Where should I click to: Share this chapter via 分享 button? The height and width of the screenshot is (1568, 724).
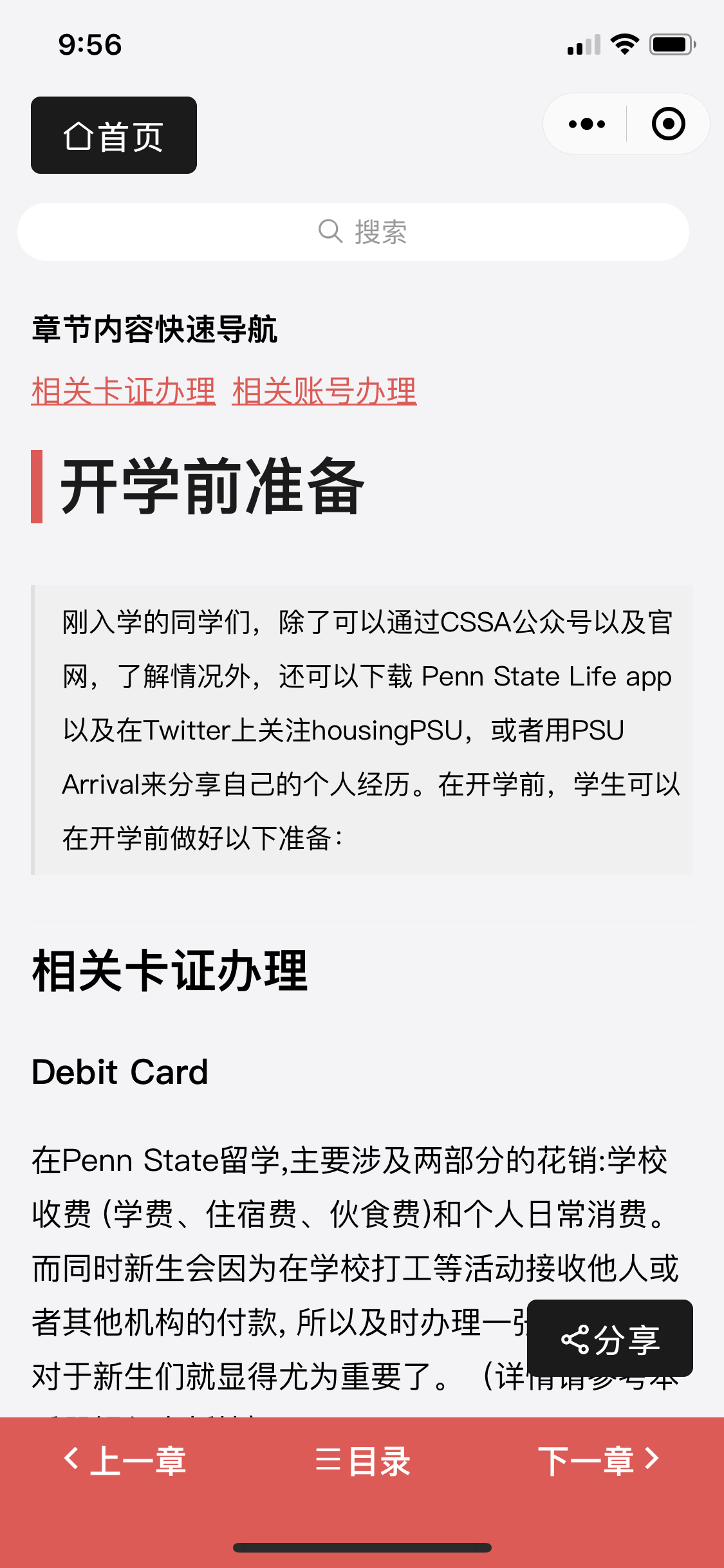click(610, 1338)
